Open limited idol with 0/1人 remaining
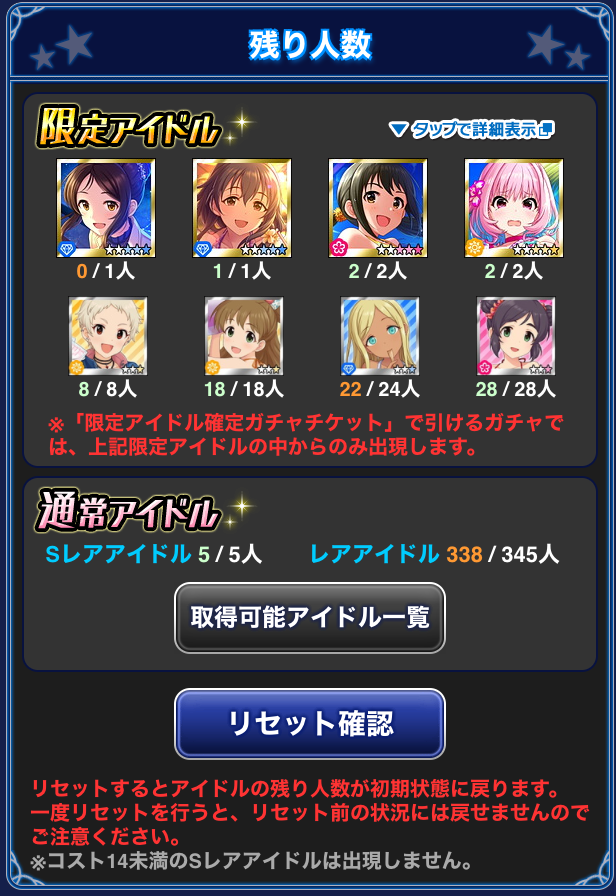 [106, 208]
